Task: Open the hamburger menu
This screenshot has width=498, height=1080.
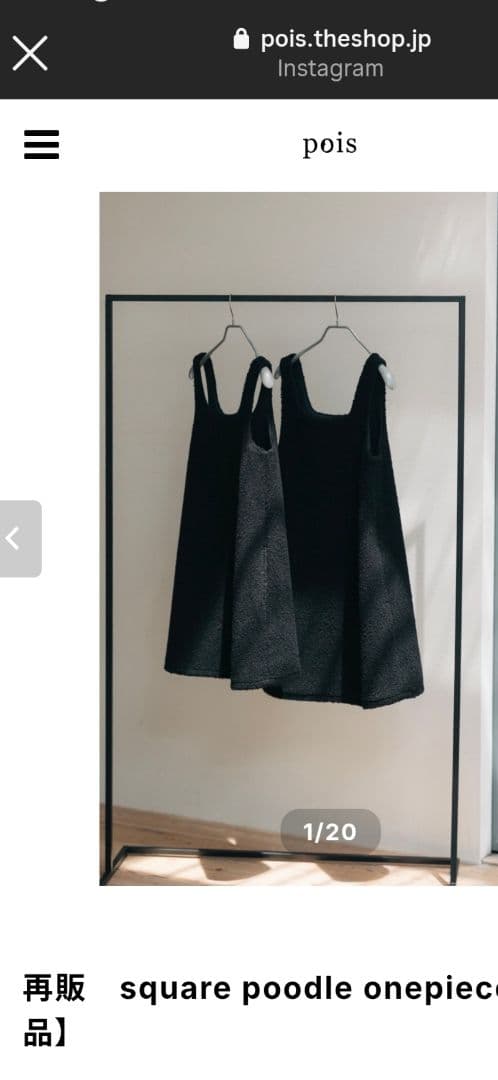Action: [x=41, y=145]
